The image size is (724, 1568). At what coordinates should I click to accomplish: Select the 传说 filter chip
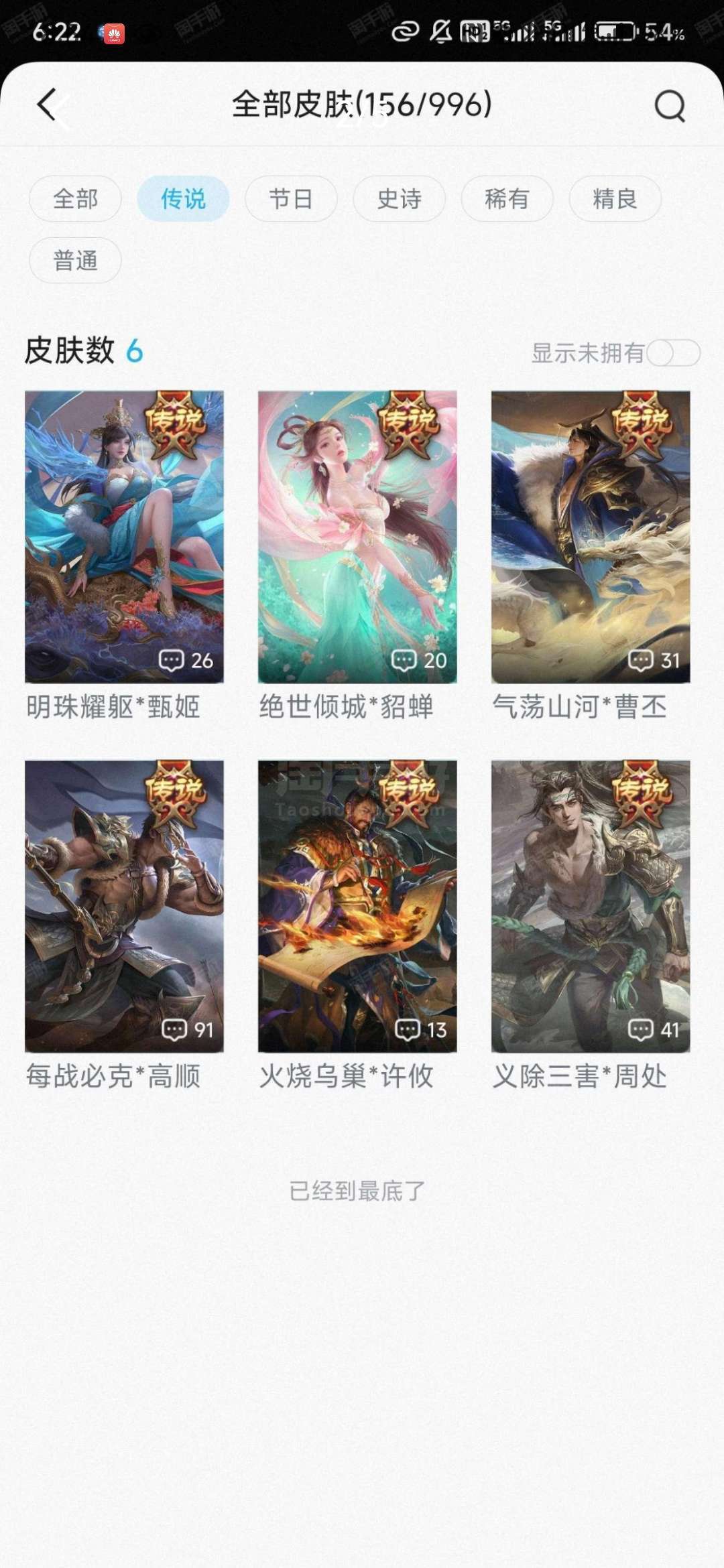[183, 199]
